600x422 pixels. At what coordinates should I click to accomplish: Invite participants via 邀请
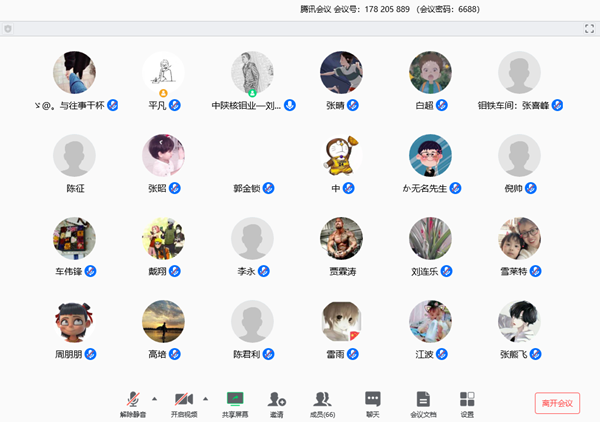(277, 401)
